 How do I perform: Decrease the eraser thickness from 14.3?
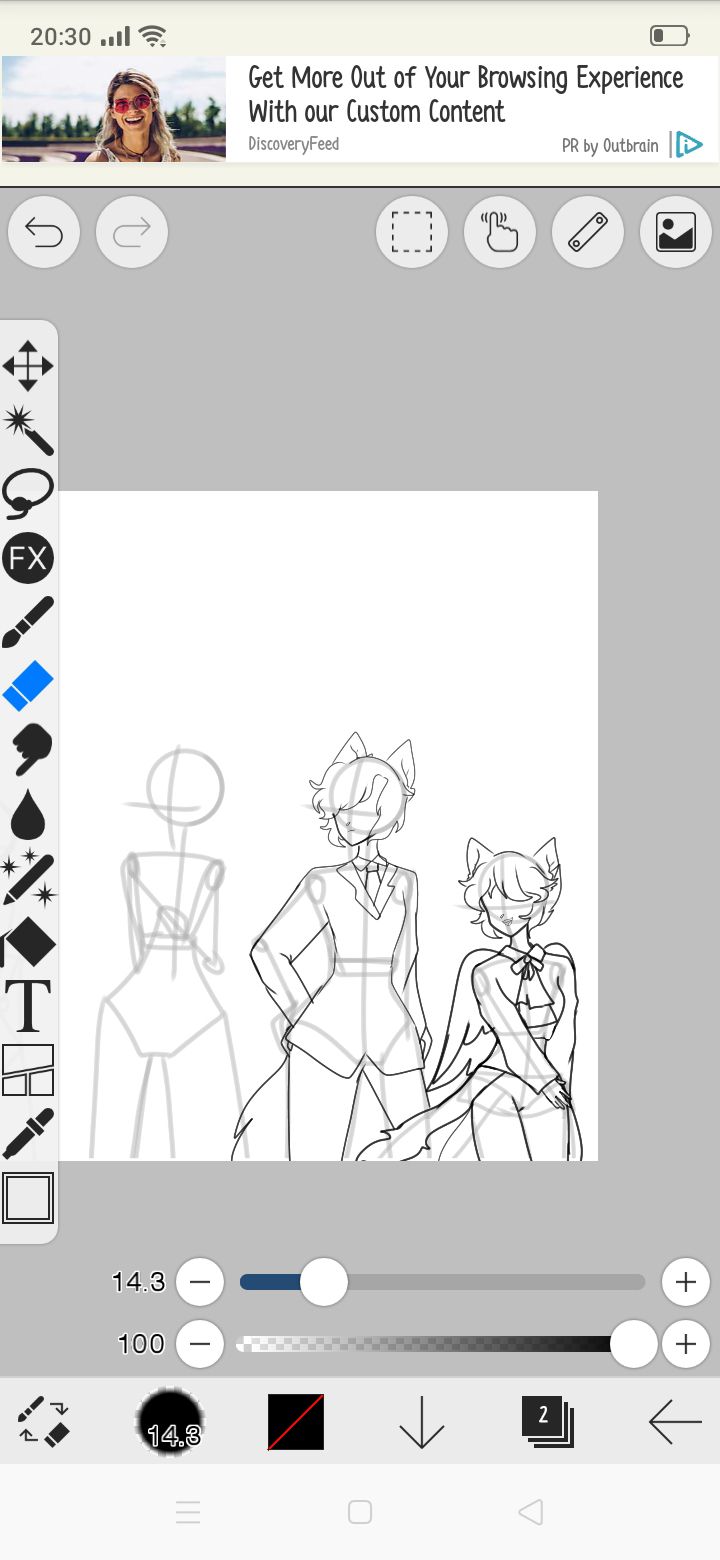200,1282
